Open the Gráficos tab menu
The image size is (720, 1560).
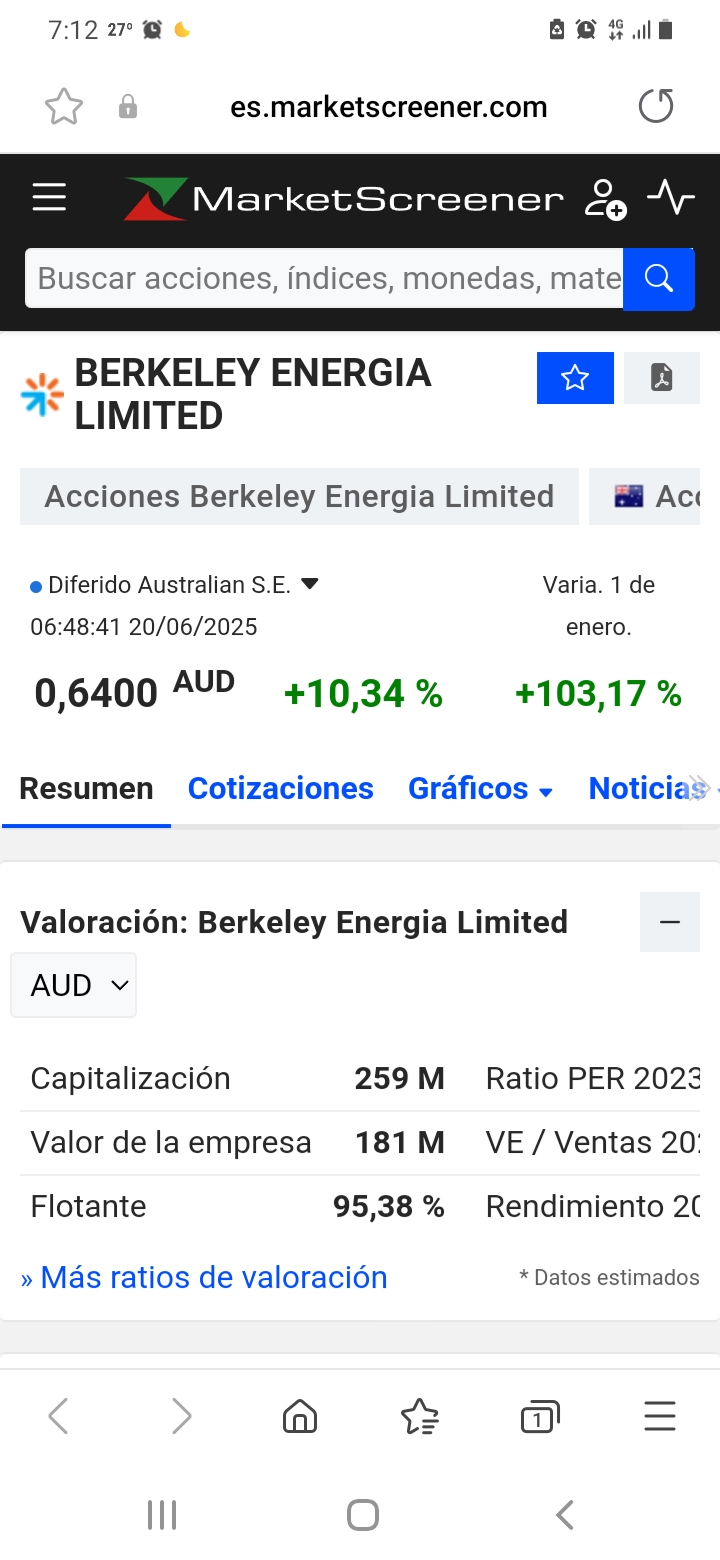[x=480, y=788]
